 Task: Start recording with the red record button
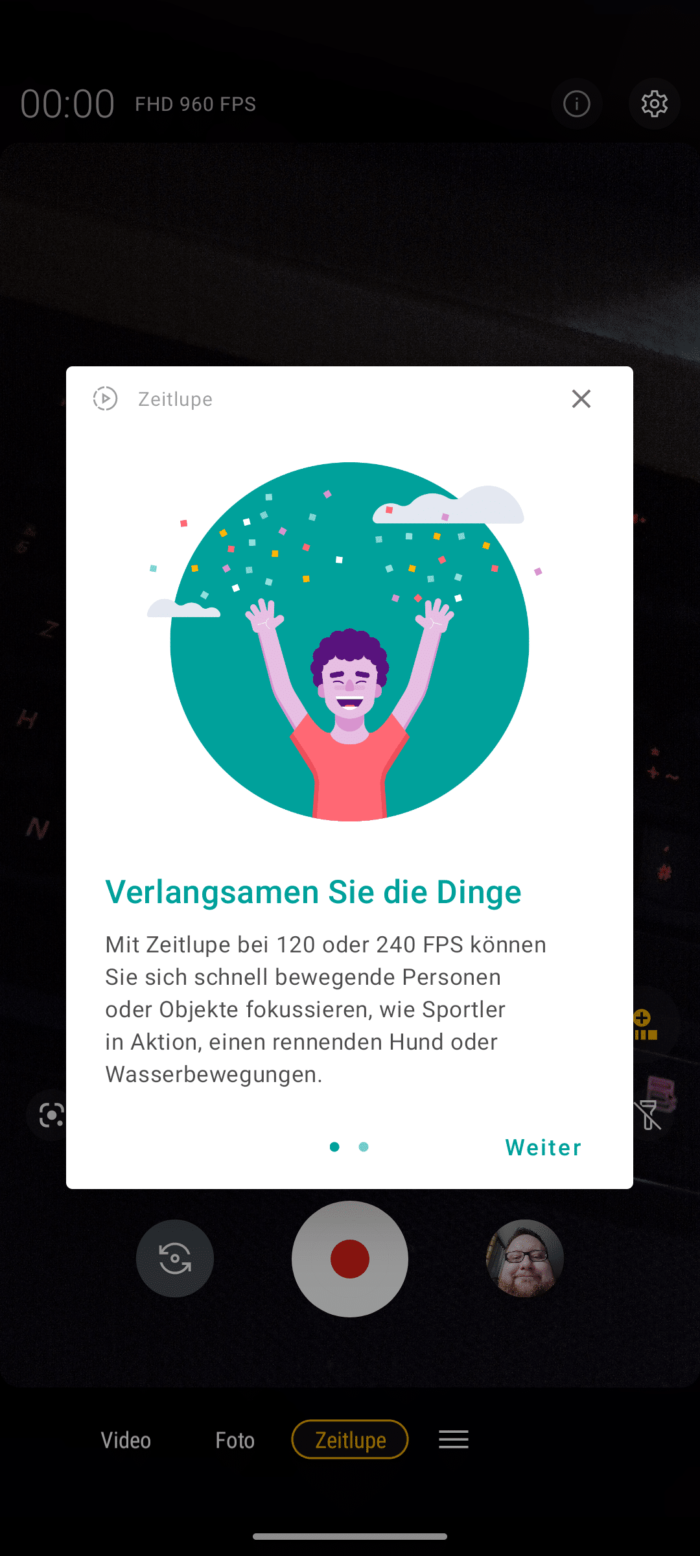click(x=350, y=1259)
